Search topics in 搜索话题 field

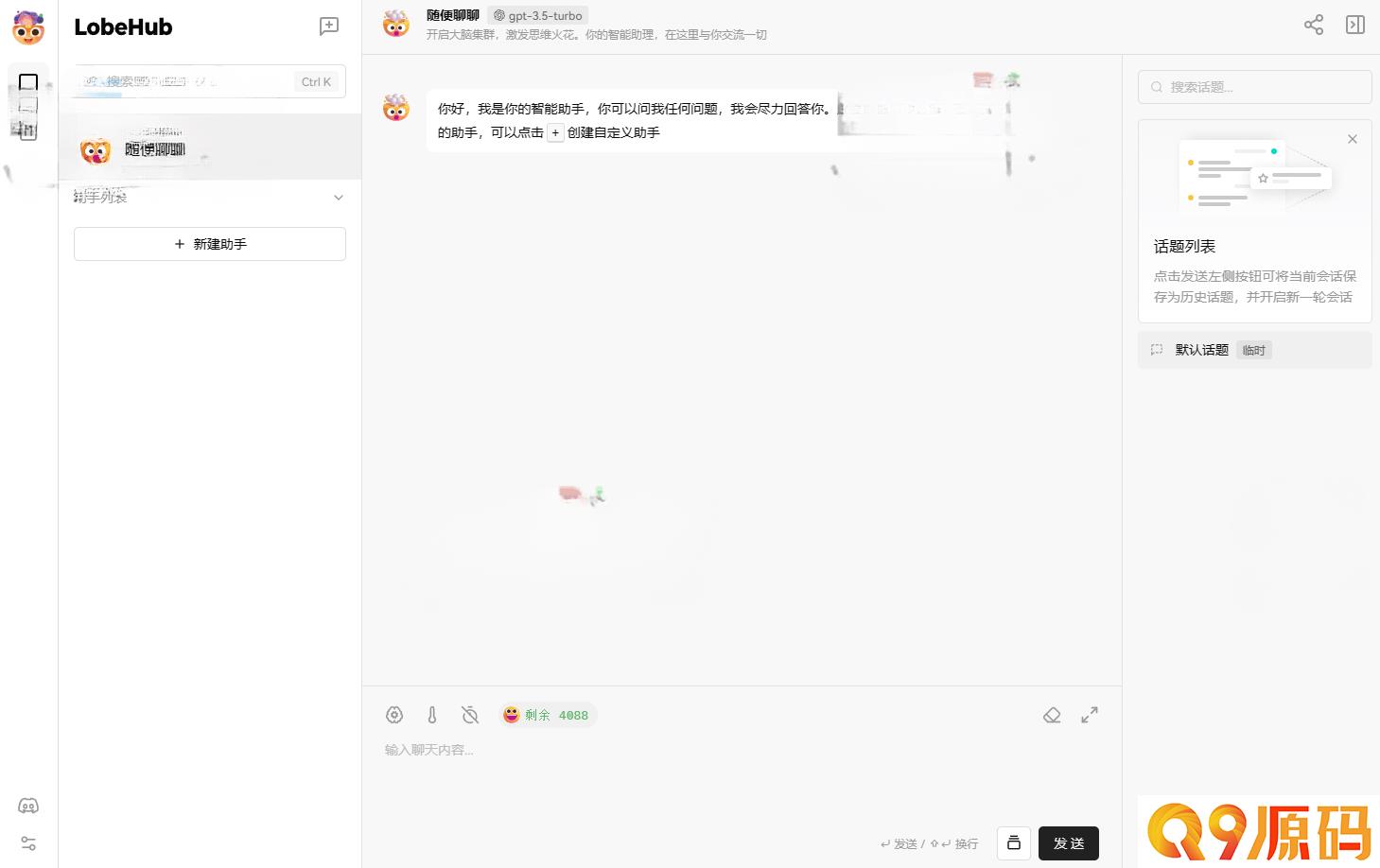point(1254,87)
